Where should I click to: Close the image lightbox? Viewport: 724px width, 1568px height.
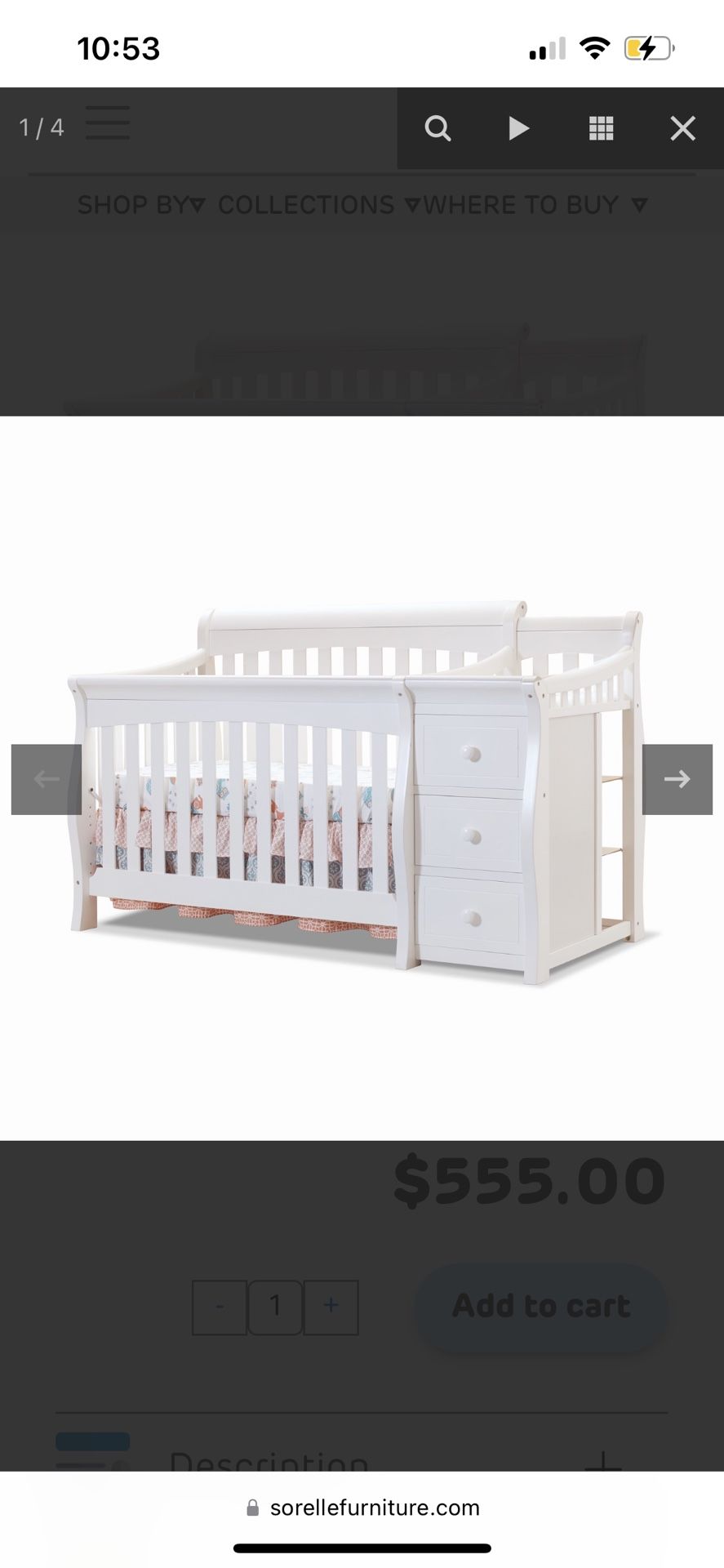coord(682,128)
